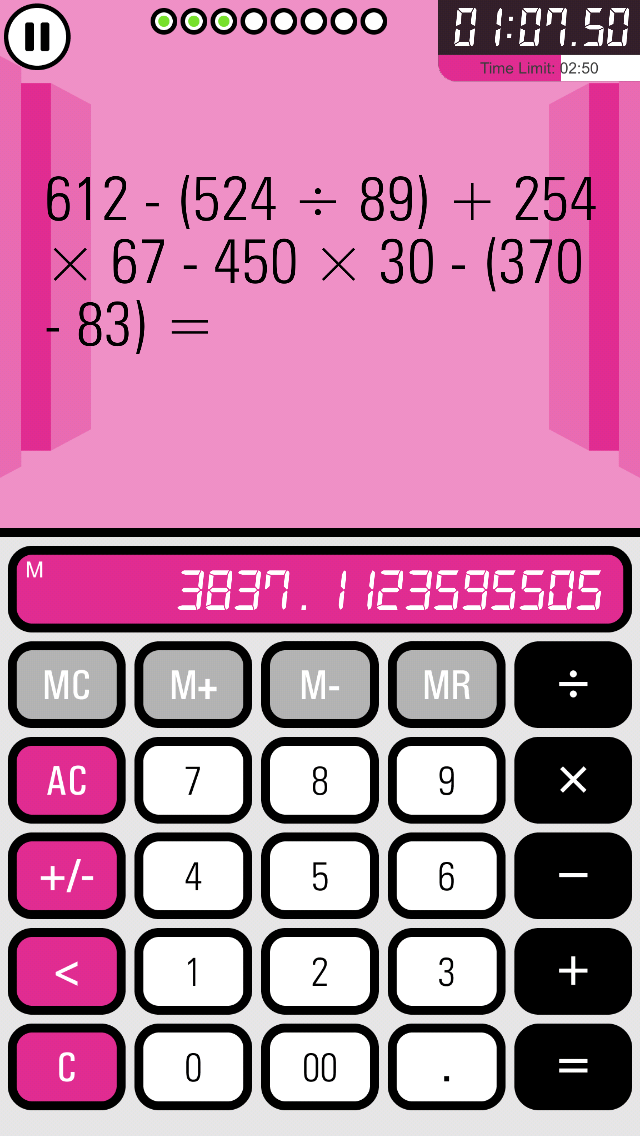Screen dimensions: 640x1136
Task: Enter the digit 7
Action: point(193,780)
